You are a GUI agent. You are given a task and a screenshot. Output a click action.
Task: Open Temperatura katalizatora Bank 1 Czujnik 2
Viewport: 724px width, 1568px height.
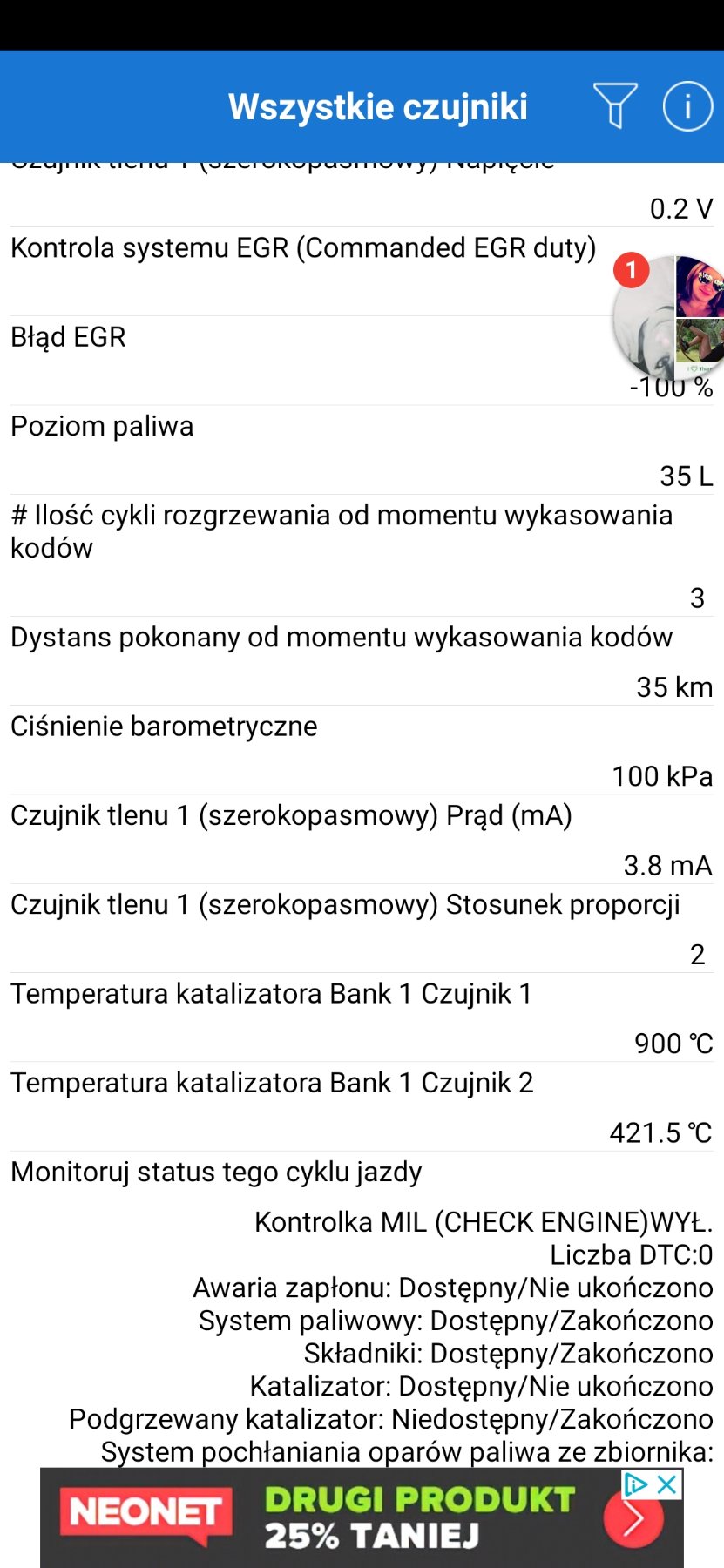pos(362,1106)
